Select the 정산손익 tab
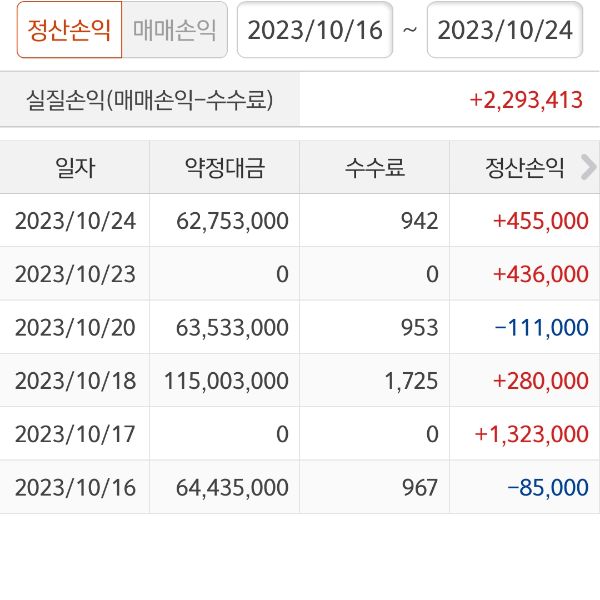Image resolution: width=600 pixels, height=600 pixels. (69, 30)
